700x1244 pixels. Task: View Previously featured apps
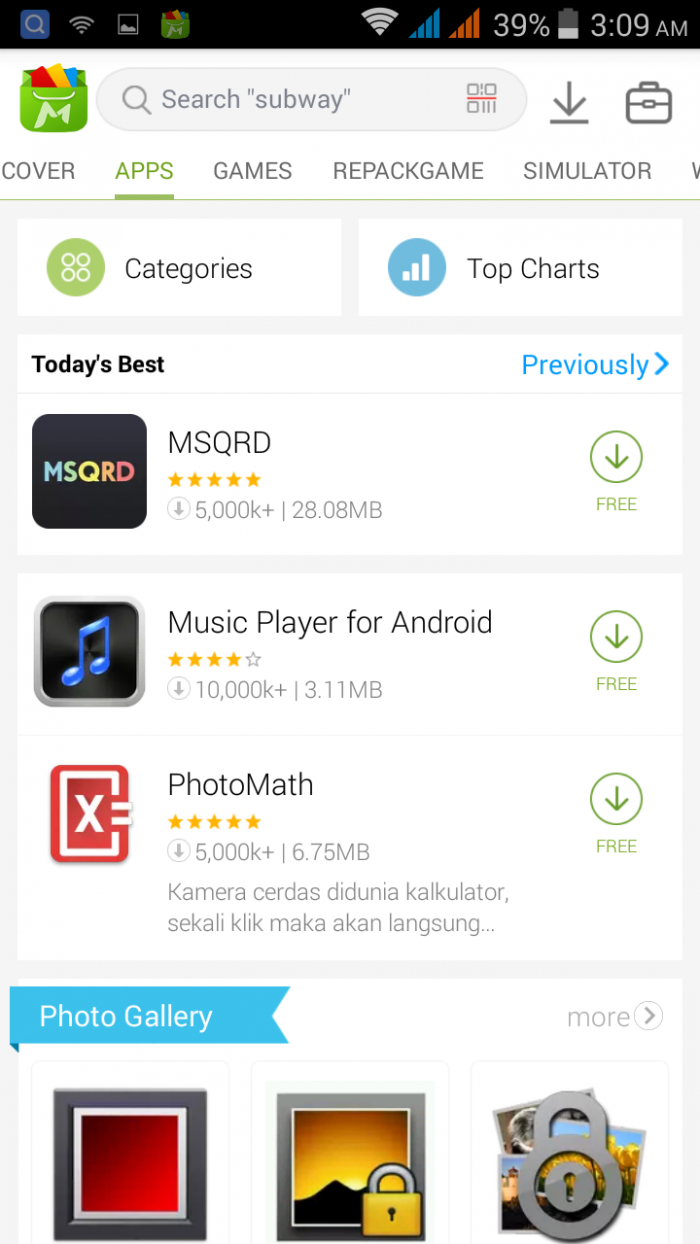[x=594, y=365]
